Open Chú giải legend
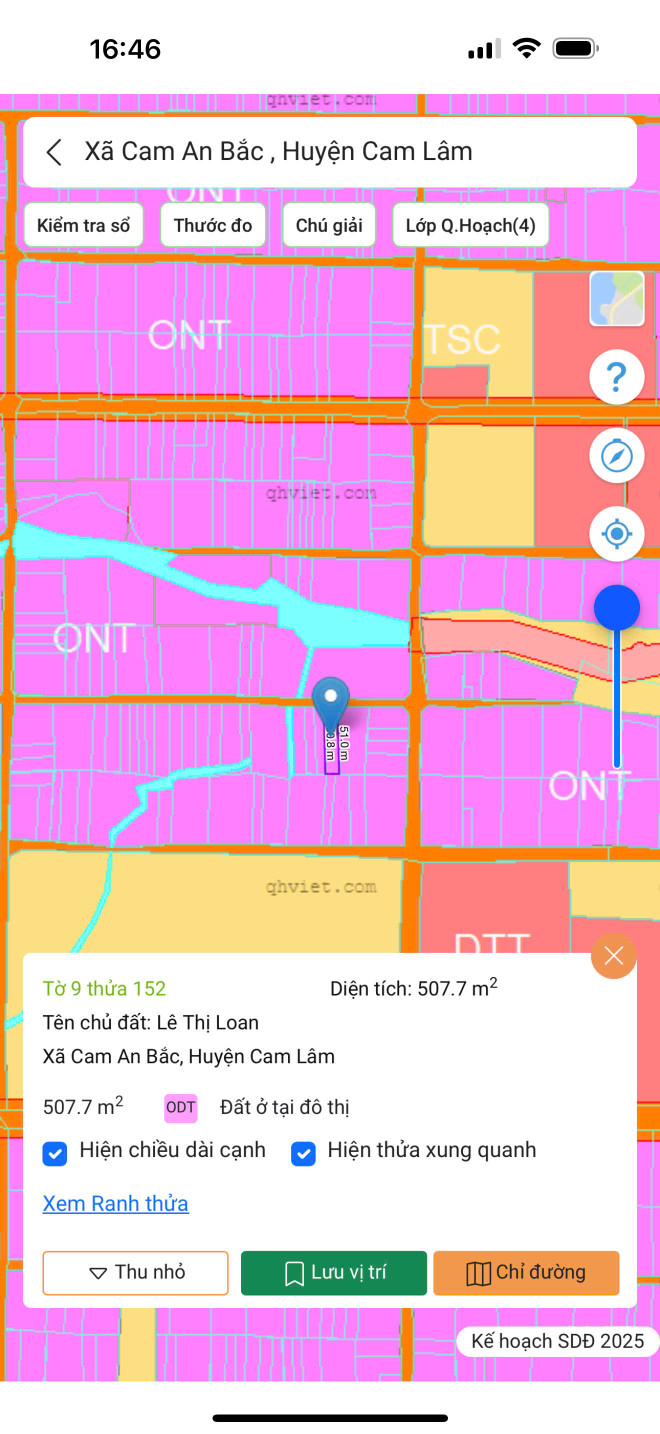Screen dimensions: 660x1434 click(329, 225)
